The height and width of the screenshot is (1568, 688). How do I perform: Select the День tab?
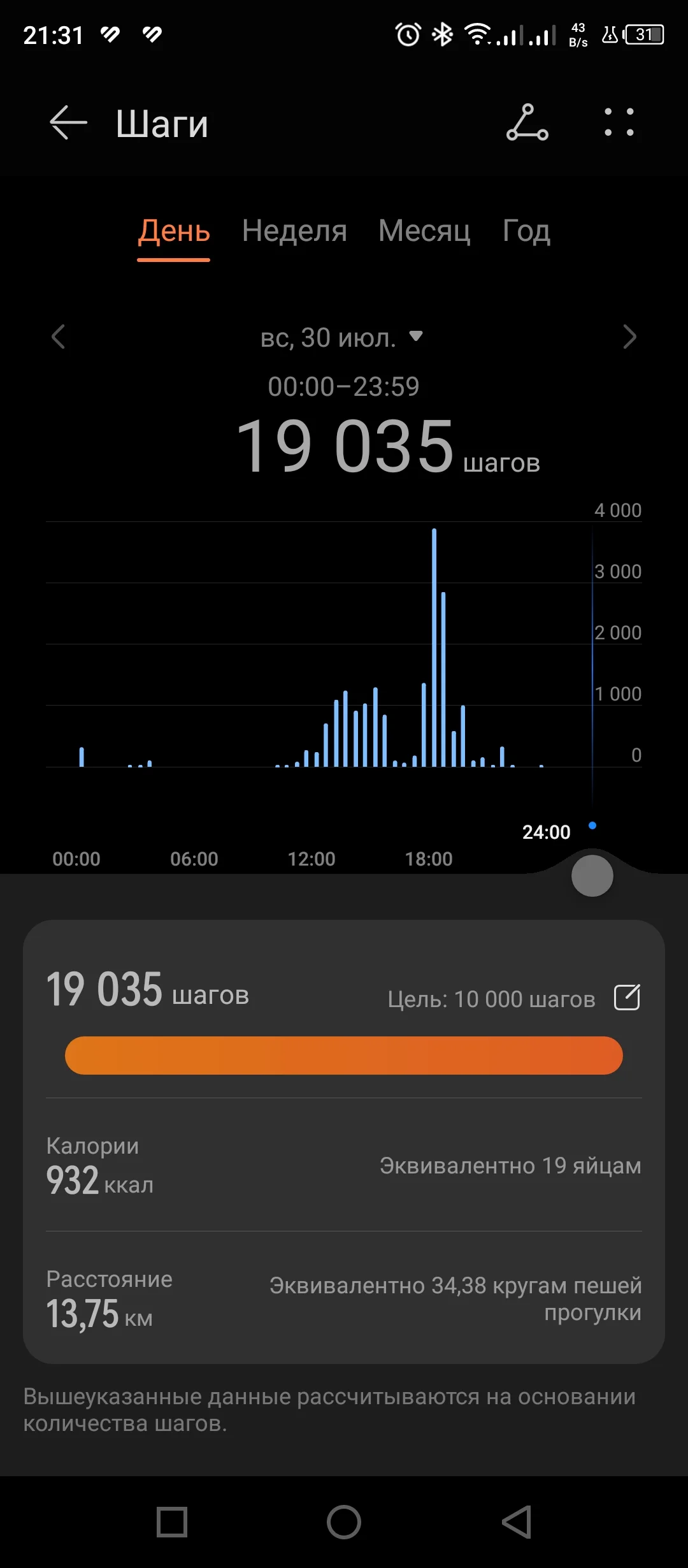(174, 231)
